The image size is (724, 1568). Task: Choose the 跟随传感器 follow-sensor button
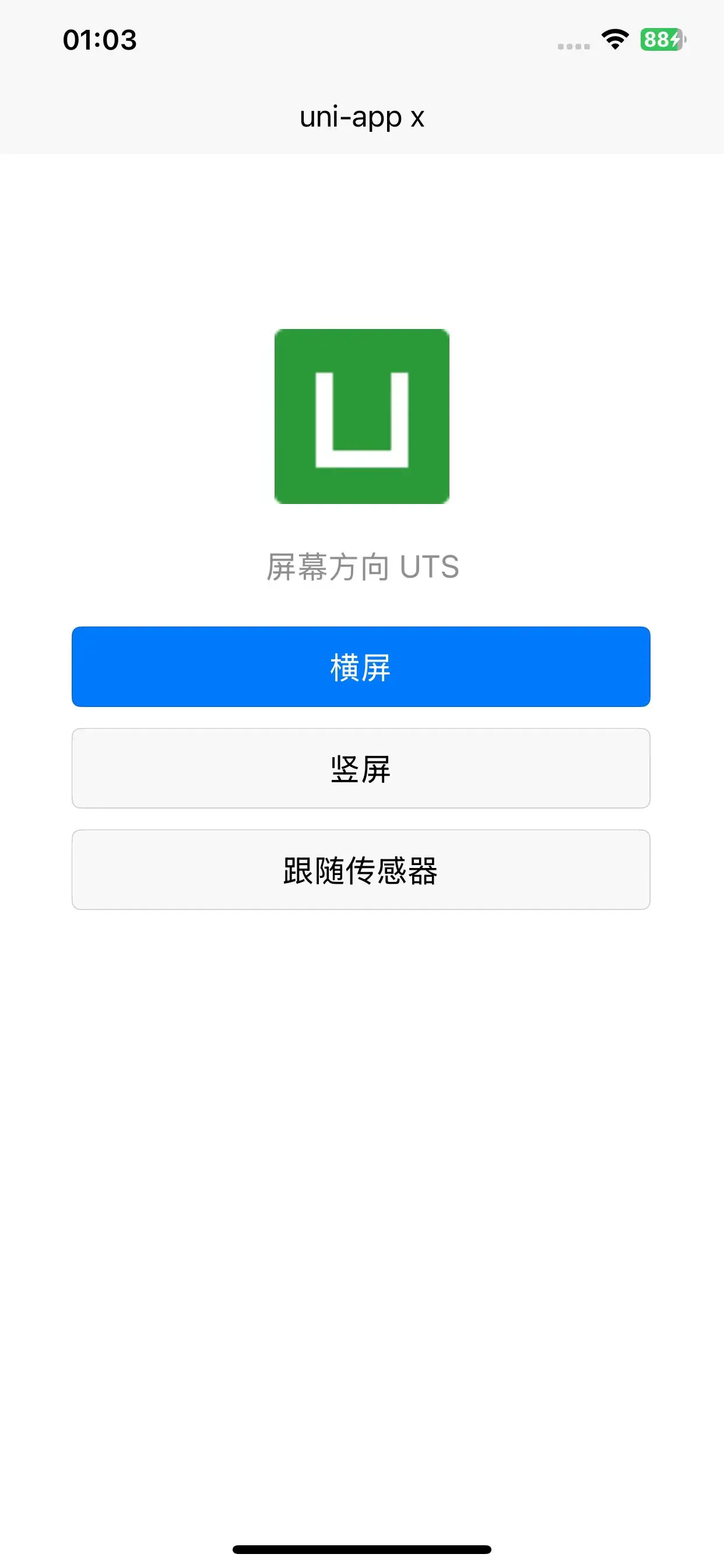coord(361,870)
